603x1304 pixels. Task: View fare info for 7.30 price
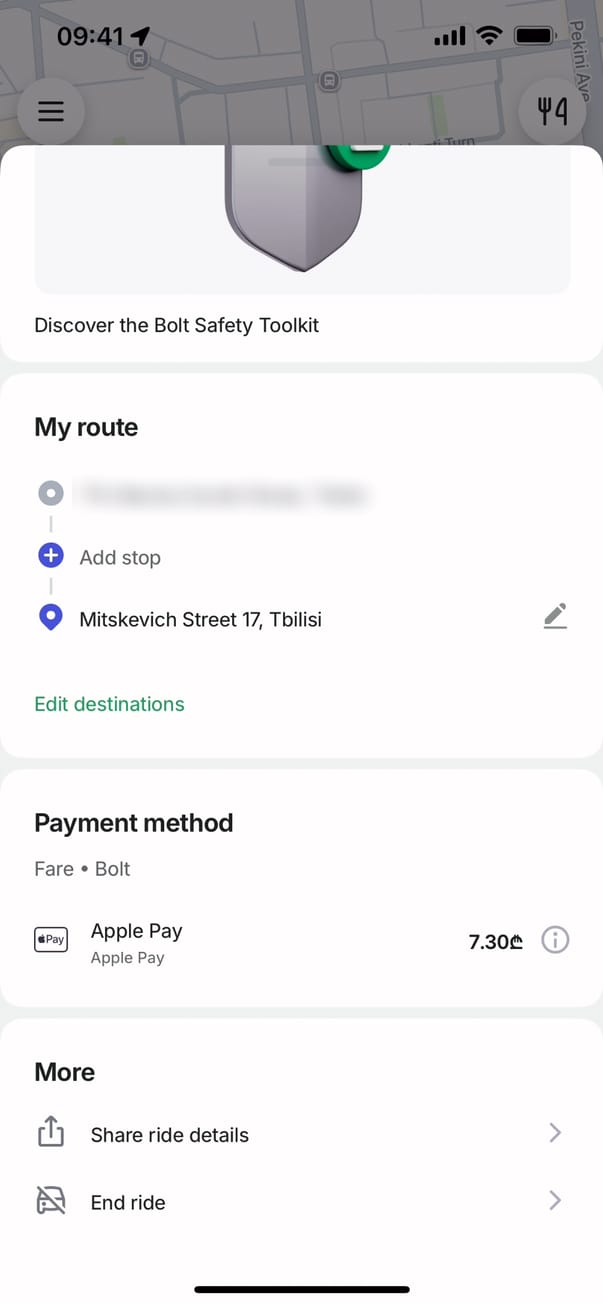pyautogui.click(x=555, y=940)
